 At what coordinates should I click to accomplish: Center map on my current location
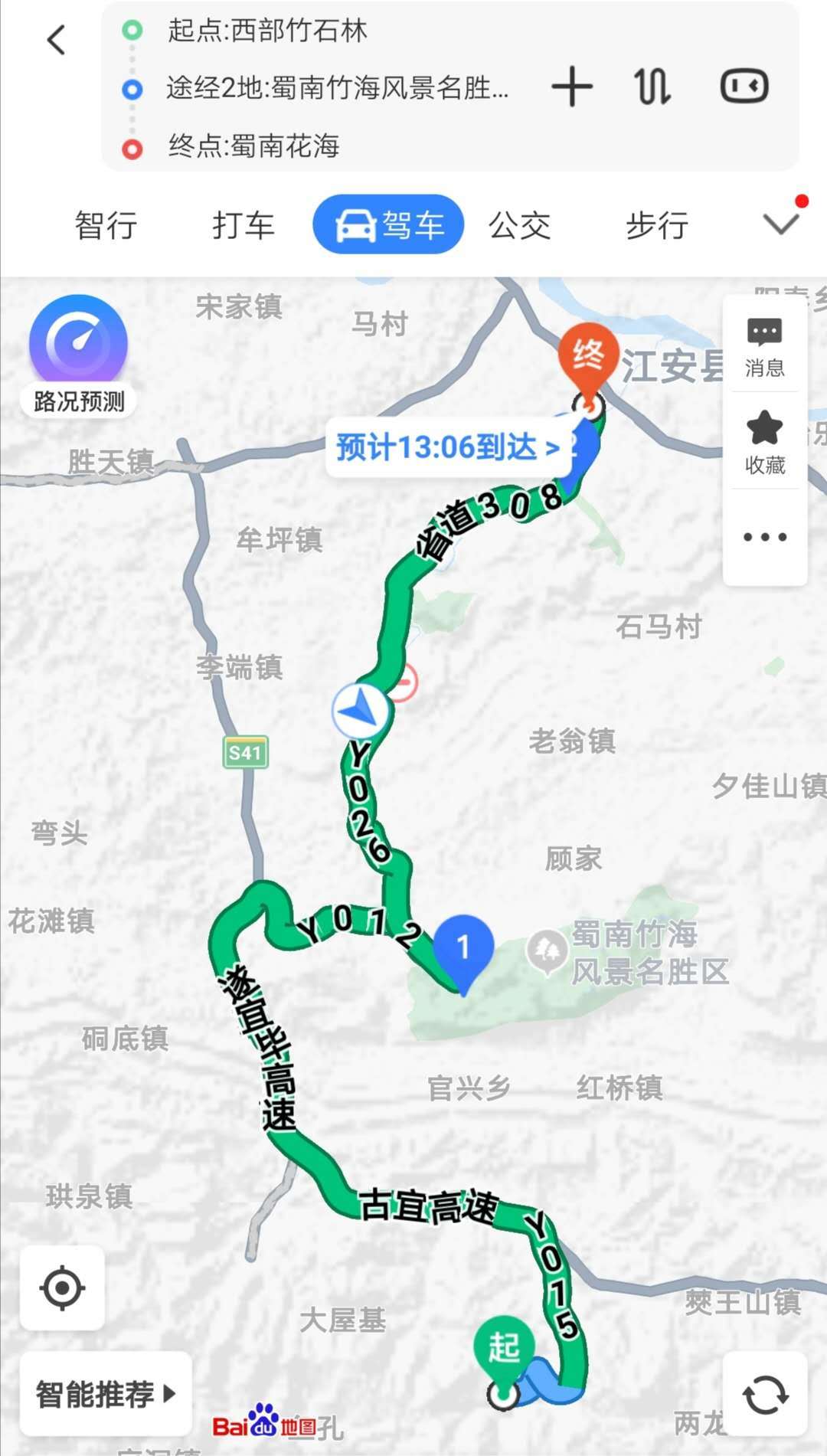[x=62, y=1287]
